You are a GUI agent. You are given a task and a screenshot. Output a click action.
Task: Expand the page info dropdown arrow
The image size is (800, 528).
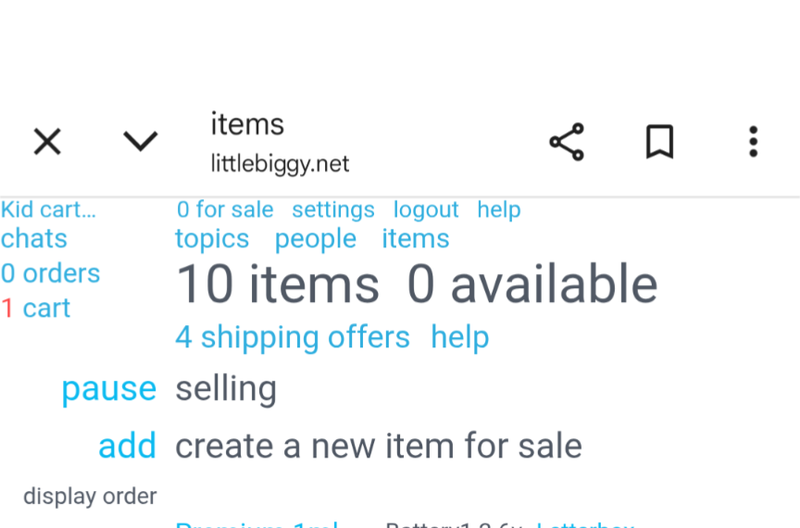coord(140,142)
